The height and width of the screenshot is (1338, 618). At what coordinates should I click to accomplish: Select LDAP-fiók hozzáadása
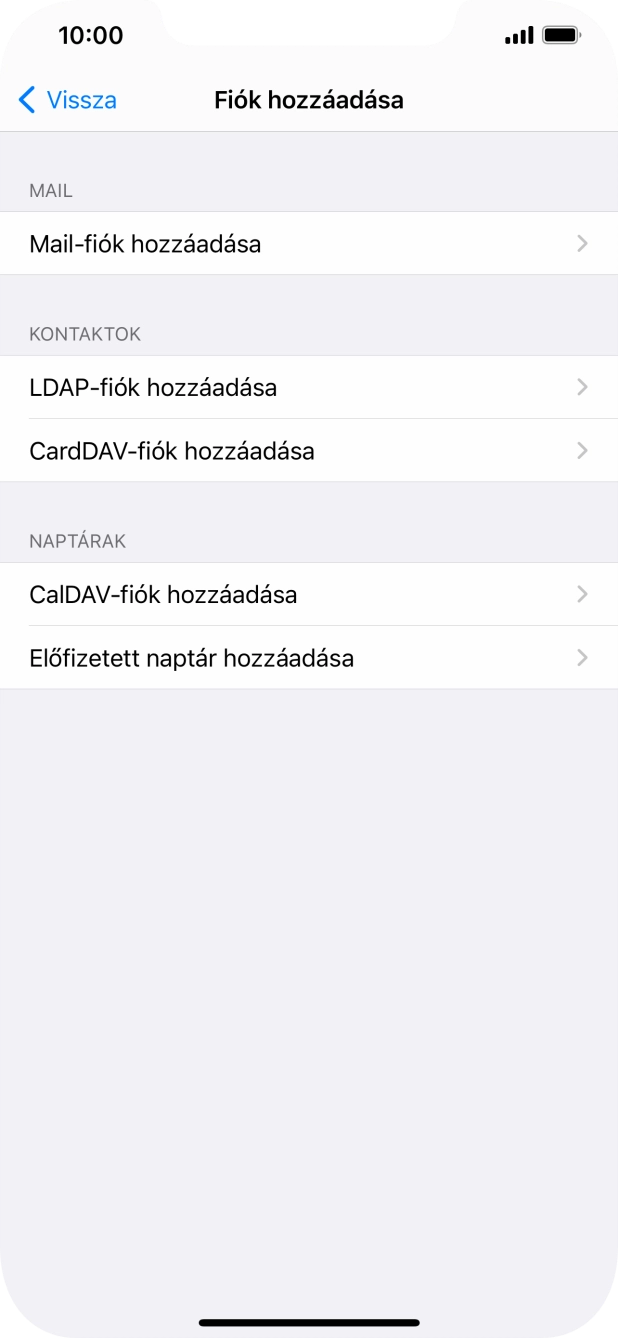coord(308,388)
